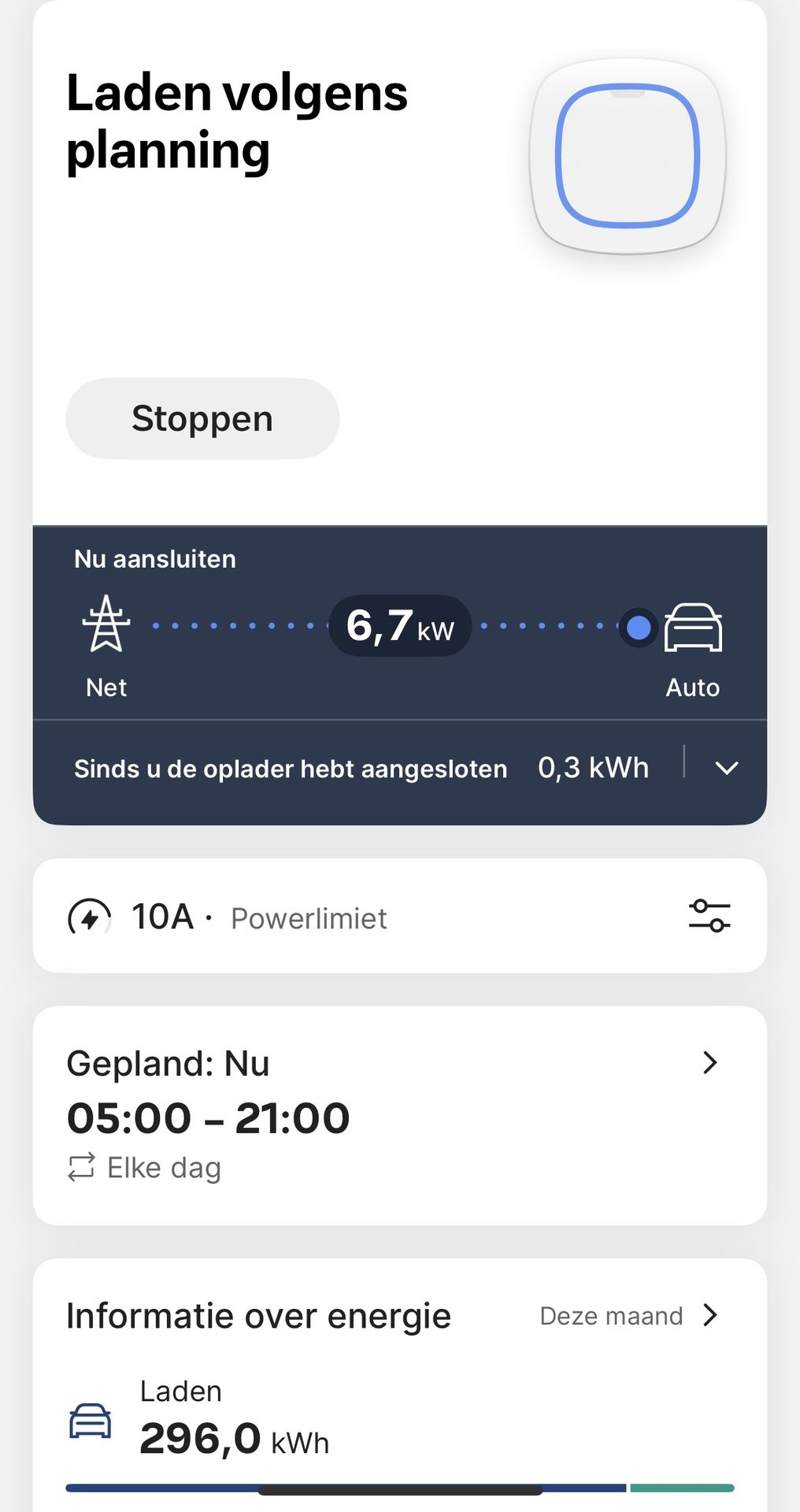
Task: Open the Gepland 05:00 – 21:00 schedule
Action: (399, 1115)
